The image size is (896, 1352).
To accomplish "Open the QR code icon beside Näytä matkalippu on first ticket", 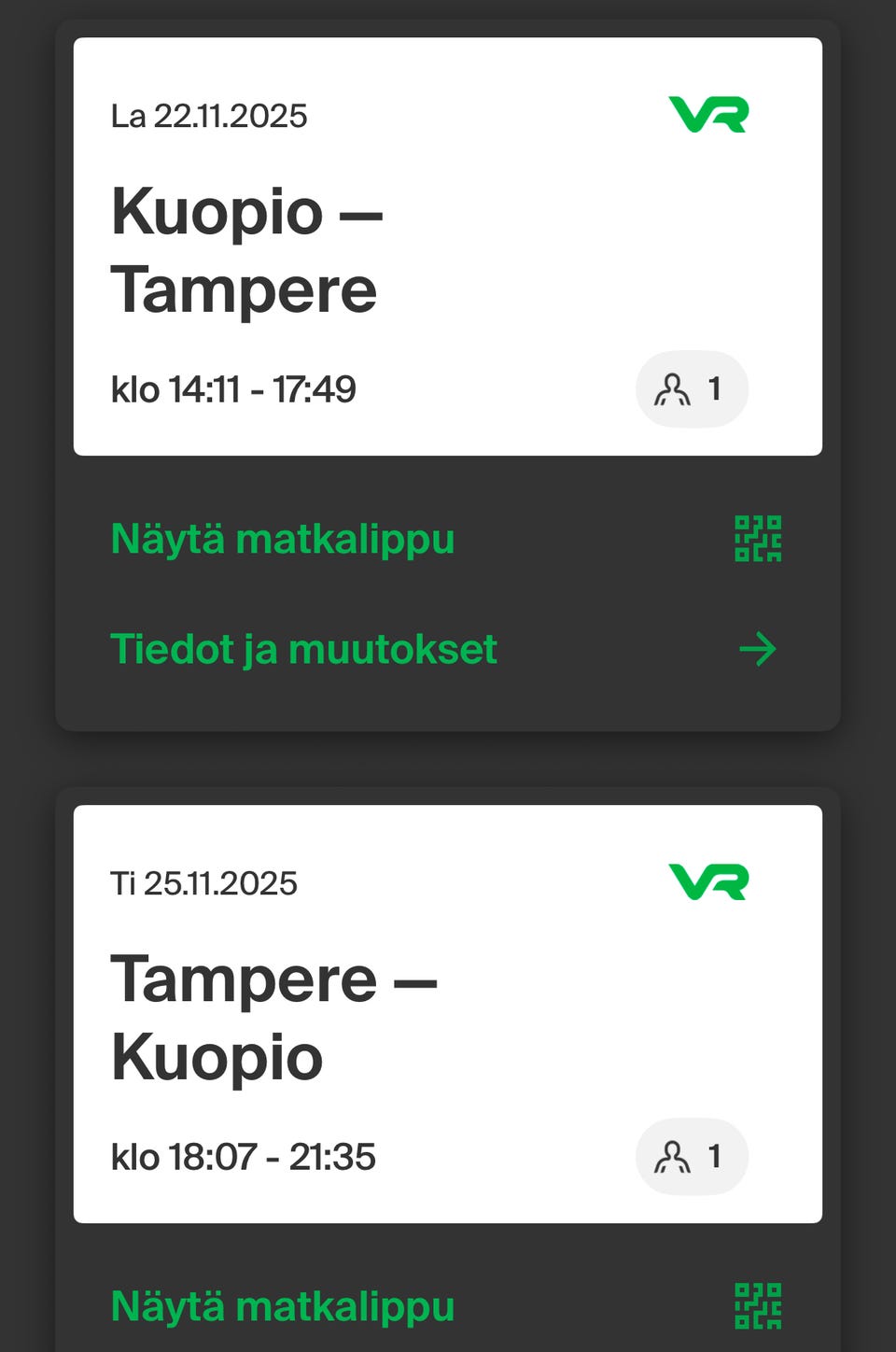I will click(758, 539).
